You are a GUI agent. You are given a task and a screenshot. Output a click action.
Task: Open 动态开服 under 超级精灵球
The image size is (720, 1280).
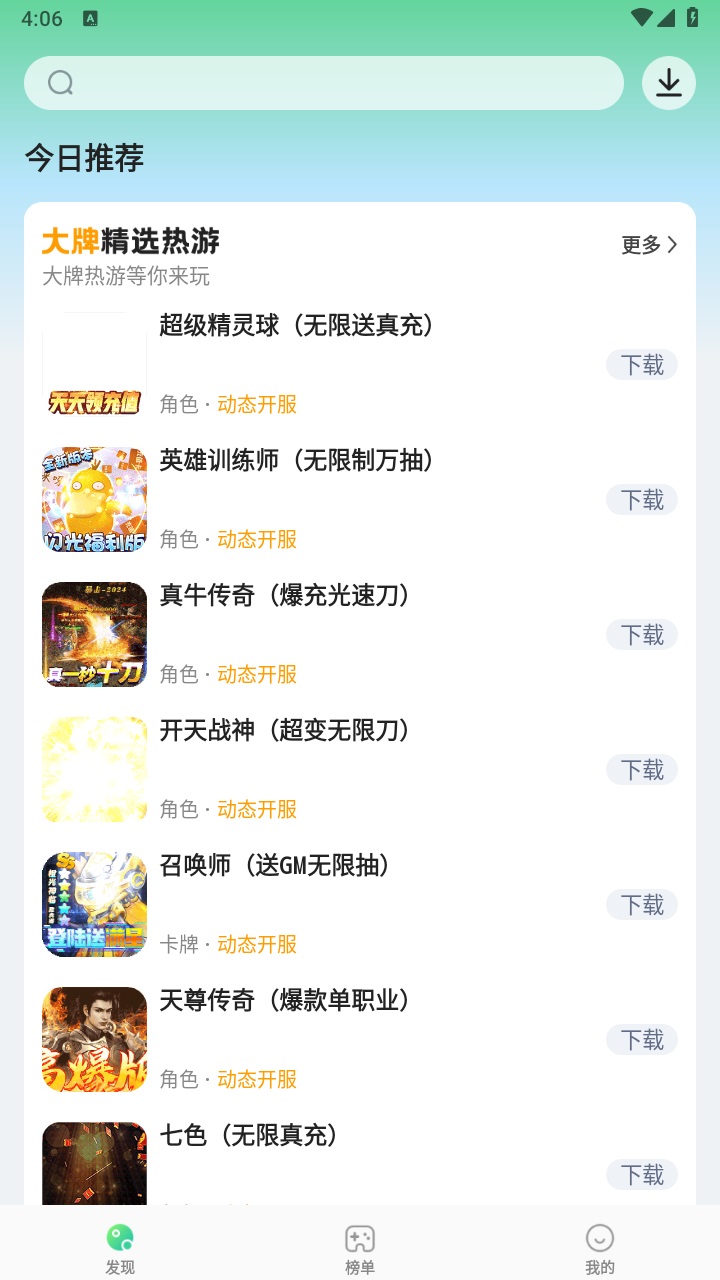click(x=256, y=404)
